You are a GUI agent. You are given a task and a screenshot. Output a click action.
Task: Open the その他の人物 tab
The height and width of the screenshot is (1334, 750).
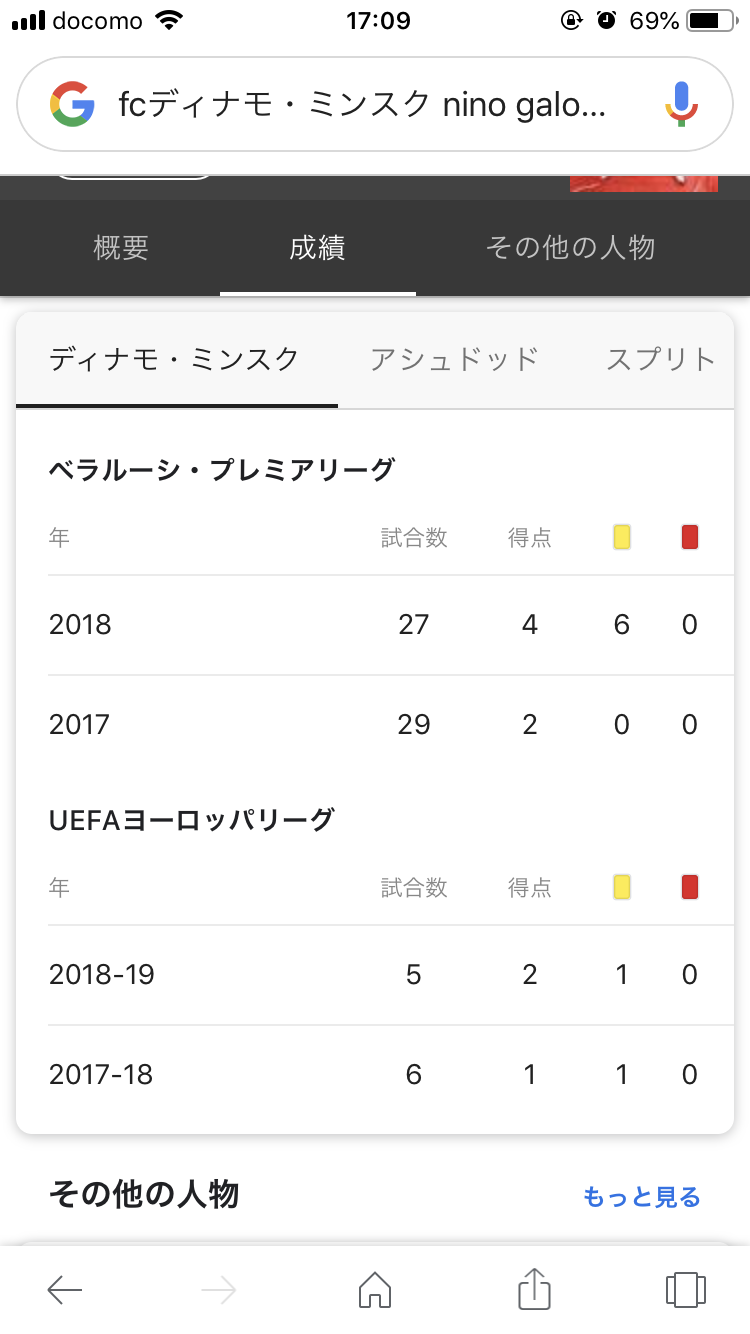pyautogui.click(x=570, y=248)
